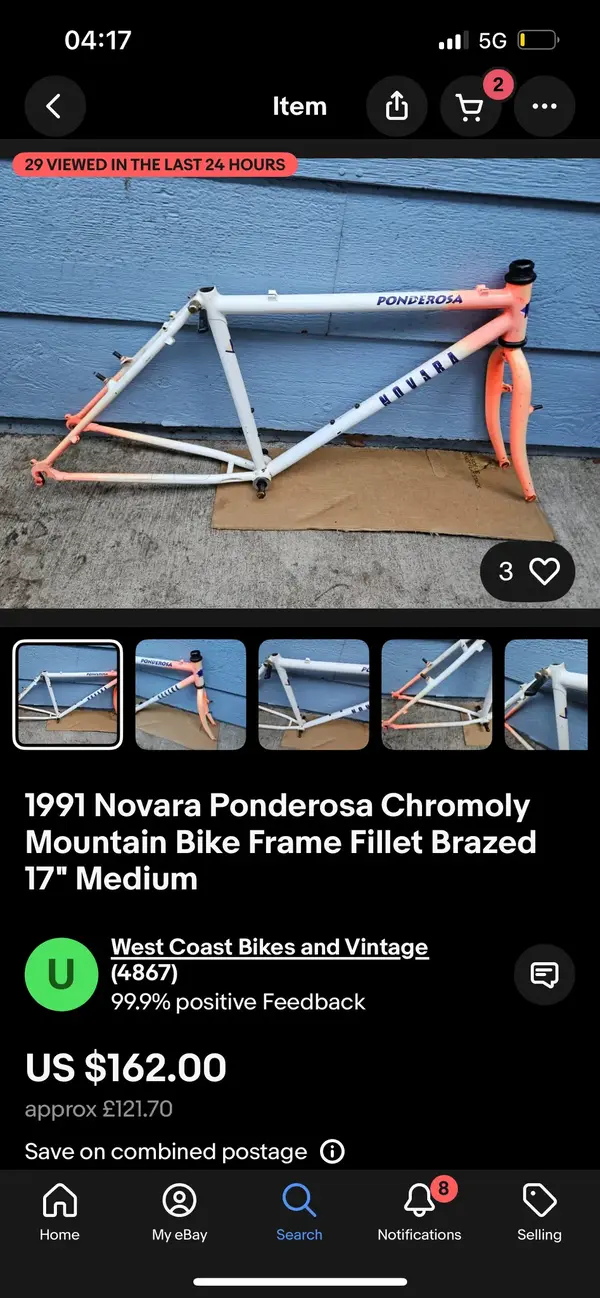This screenshot has height=1298, width=600.
Task: Select the third photo thumbnail
Action: coord(313,695)
